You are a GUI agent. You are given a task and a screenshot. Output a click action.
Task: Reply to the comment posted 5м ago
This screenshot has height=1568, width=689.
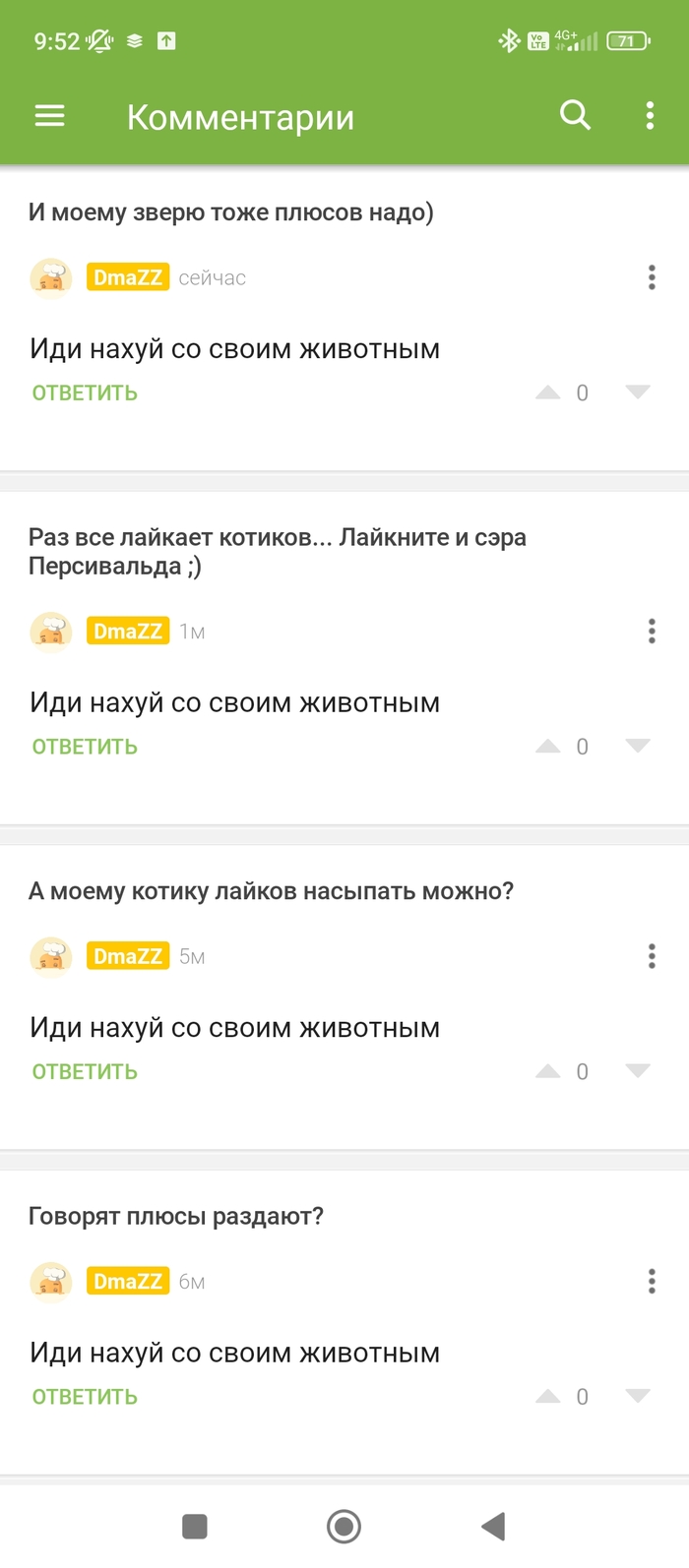click(x=85, y=1072)
